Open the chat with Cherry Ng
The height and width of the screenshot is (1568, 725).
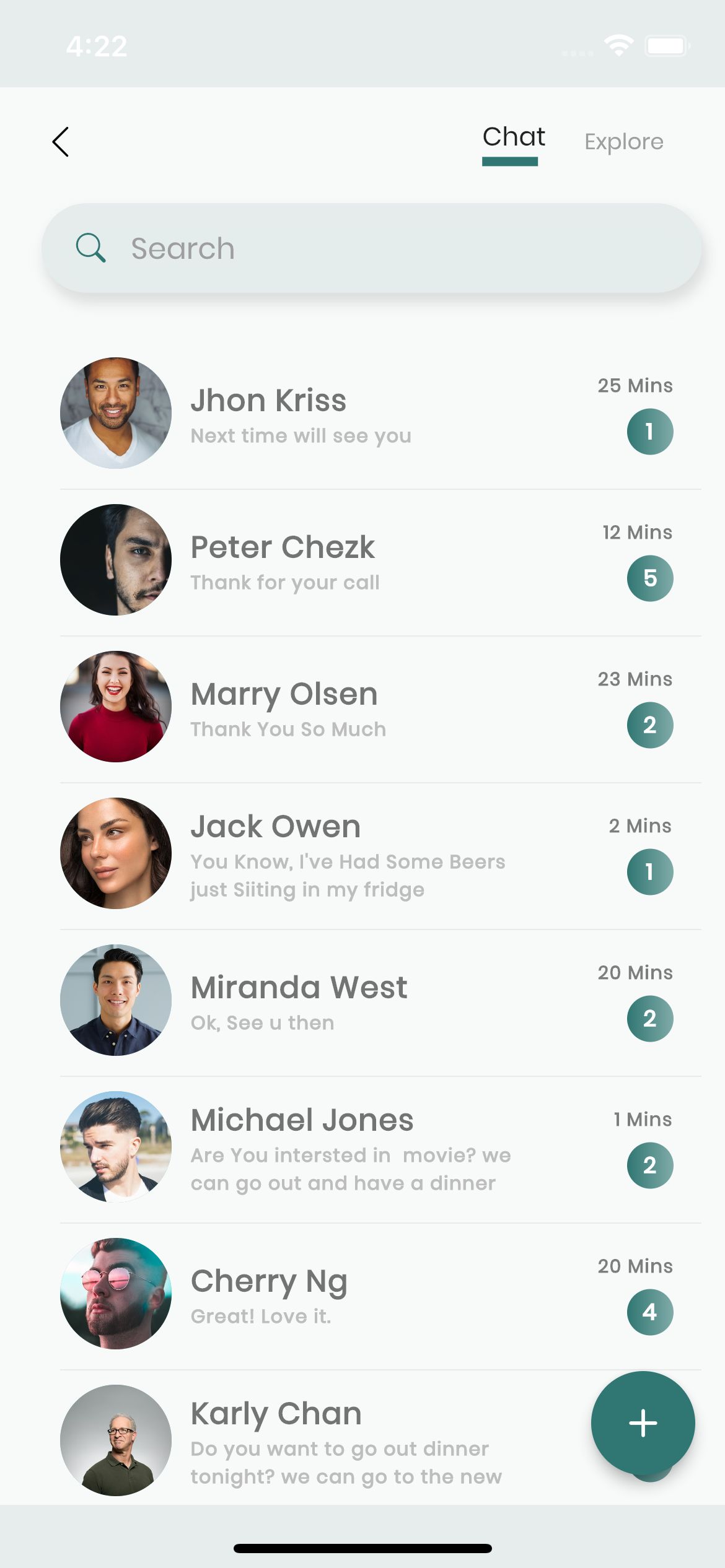click(x=380, y=1294)
